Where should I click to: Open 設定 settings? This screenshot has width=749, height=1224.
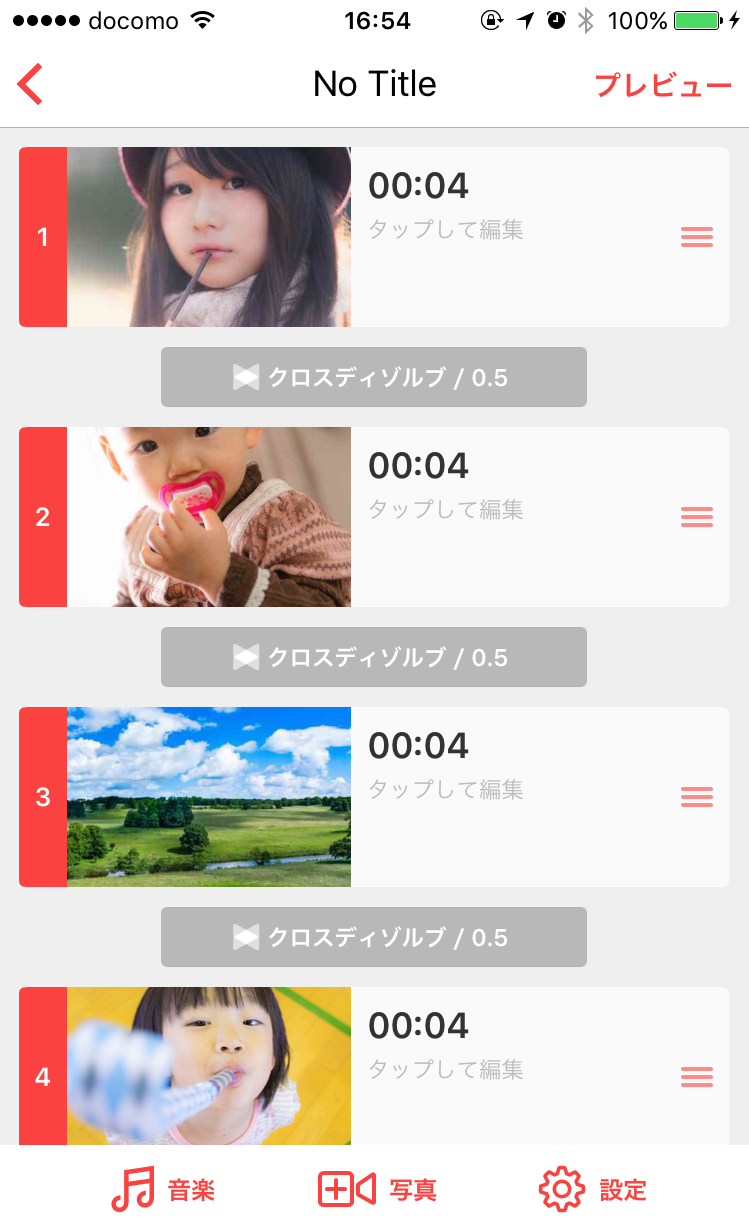(x=593, y=1189)
